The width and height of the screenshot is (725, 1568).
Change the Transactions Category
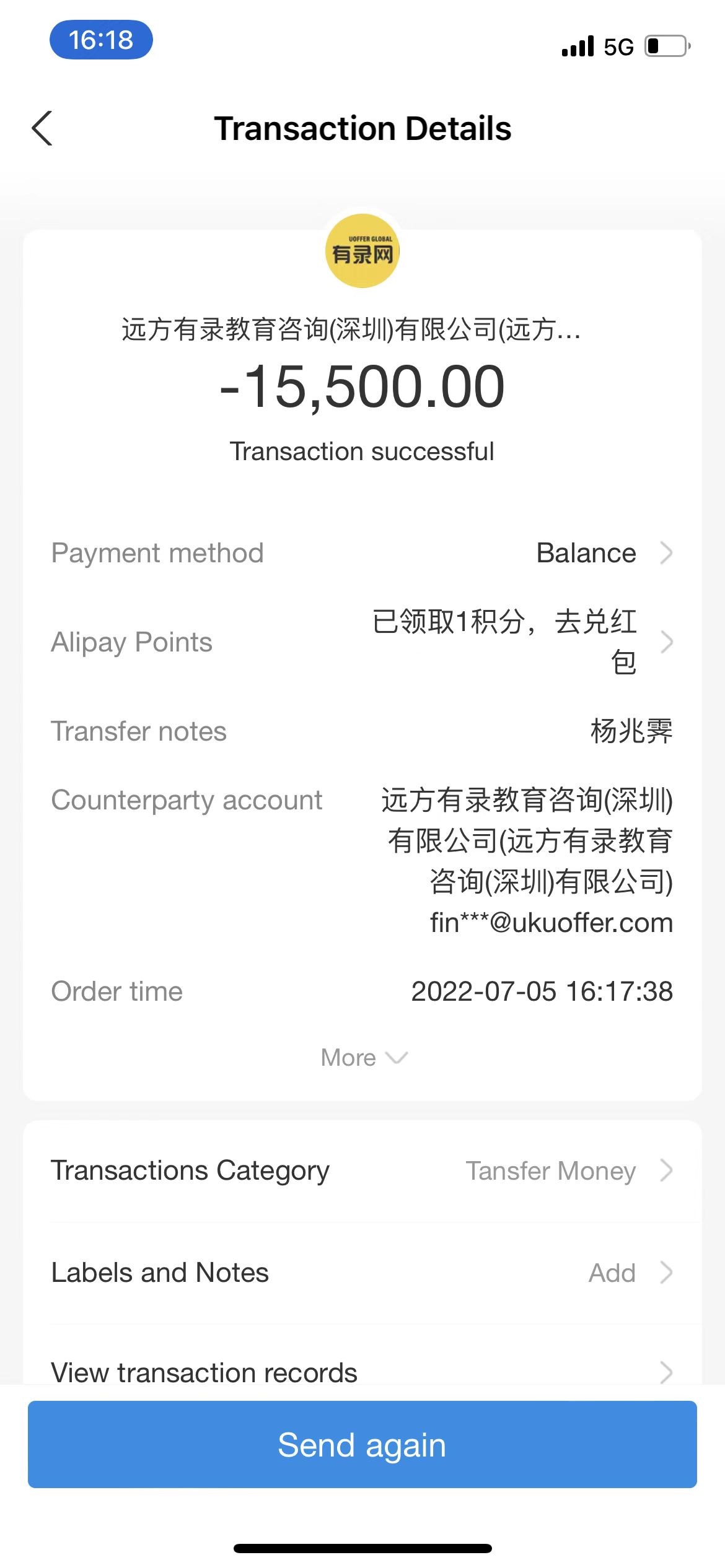[362, 1171]
